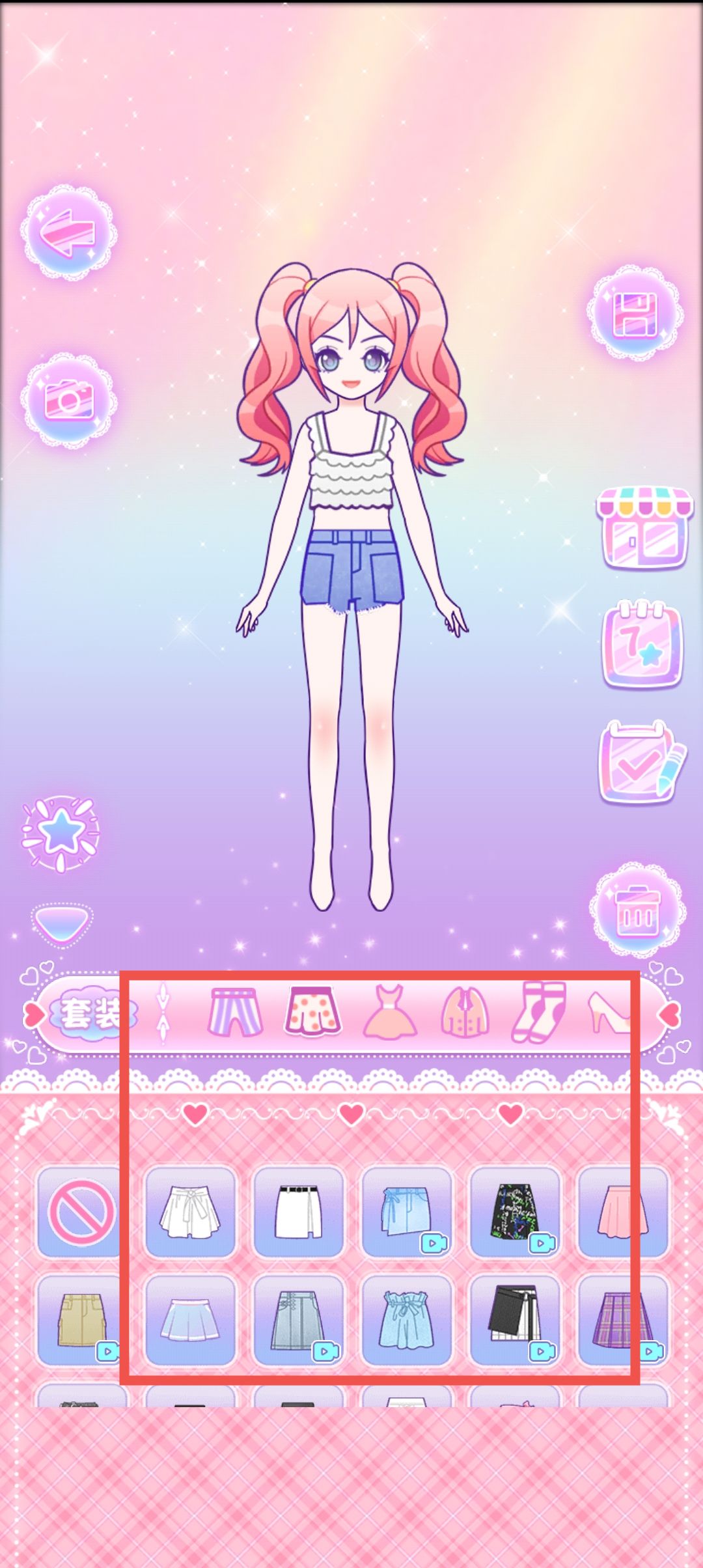Open the shop storefront icon
Viewport: 703px width, 1568px height.
pyautogui.click(x=644, y=527)
